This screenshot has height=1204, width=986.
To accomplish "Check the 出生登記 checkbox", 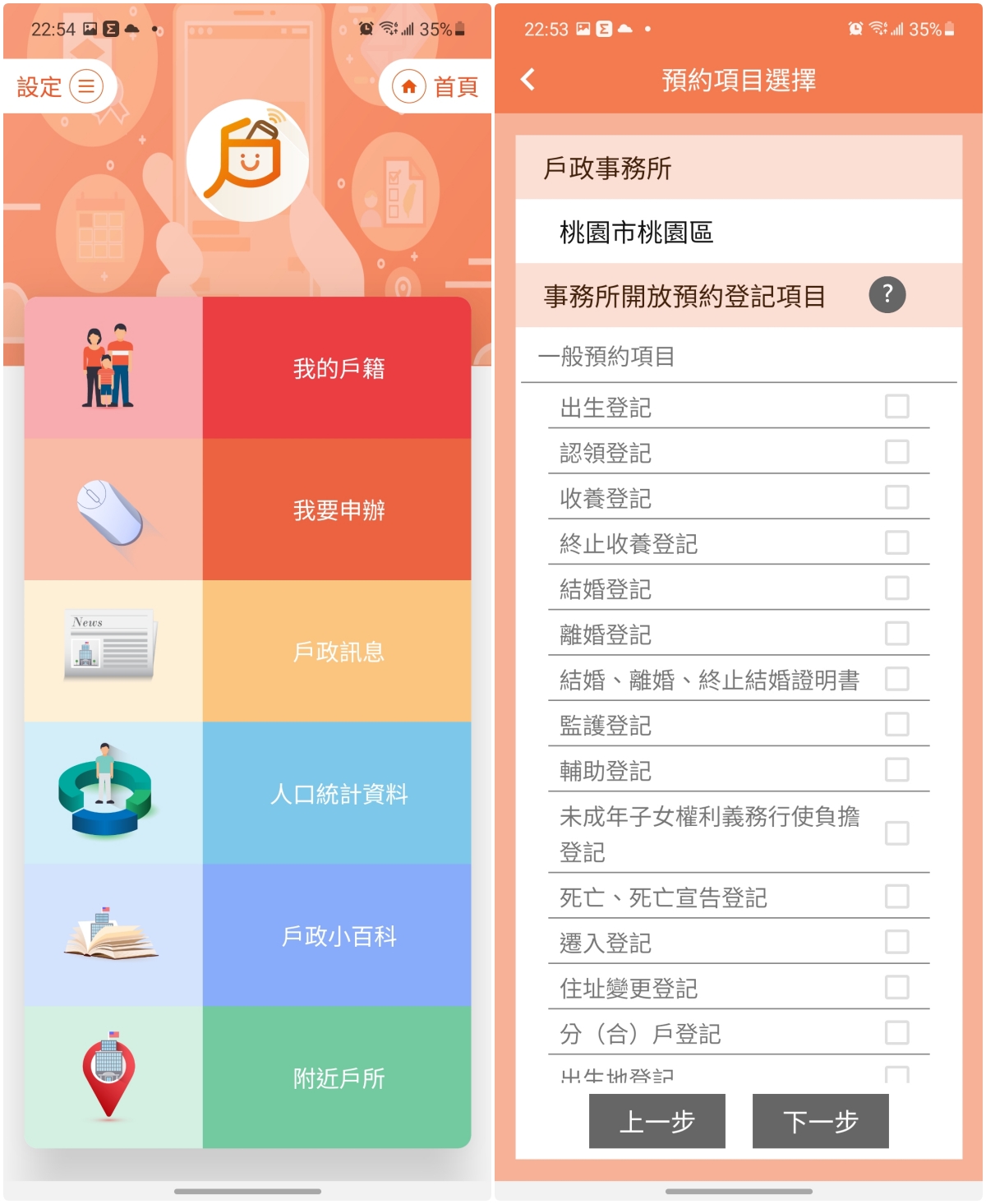I will point(896,406).
